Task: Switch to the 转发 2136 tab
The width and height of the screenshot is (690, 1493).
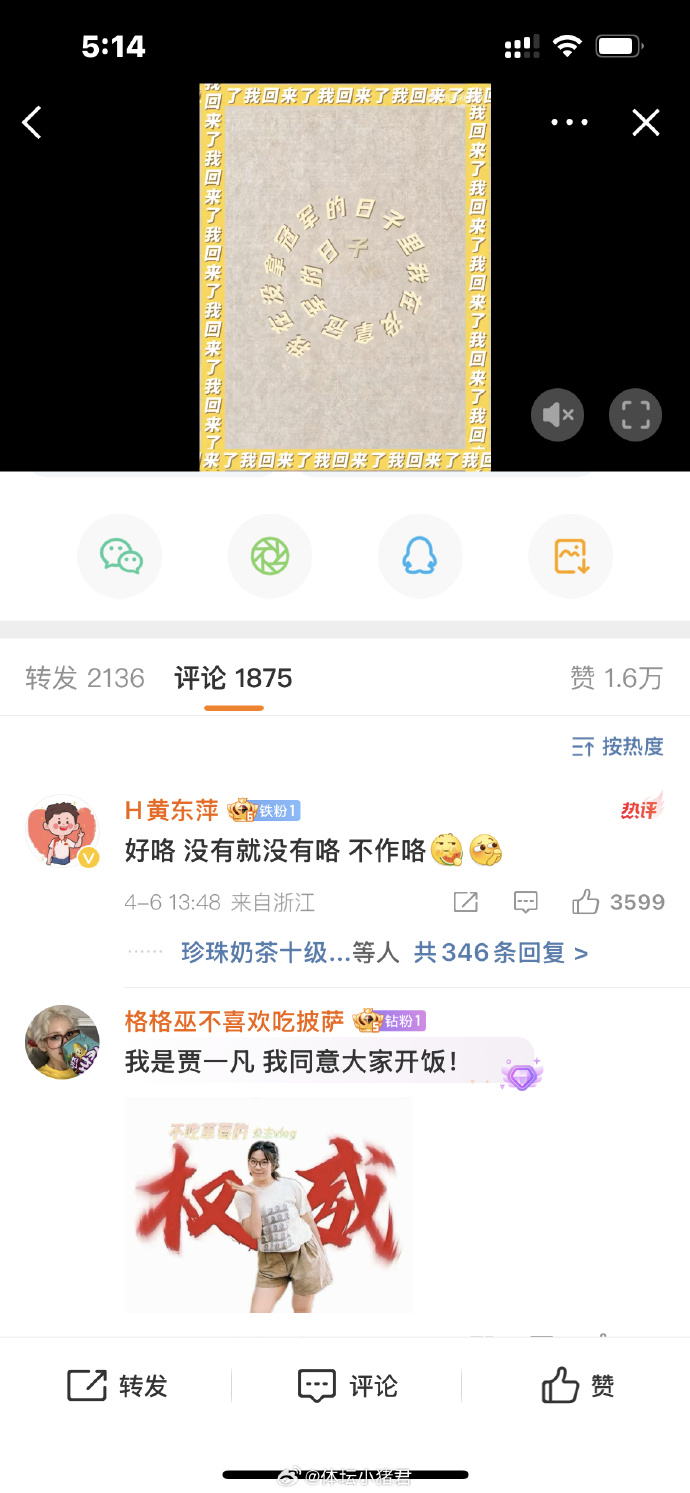Action: [x=85, y=678]
